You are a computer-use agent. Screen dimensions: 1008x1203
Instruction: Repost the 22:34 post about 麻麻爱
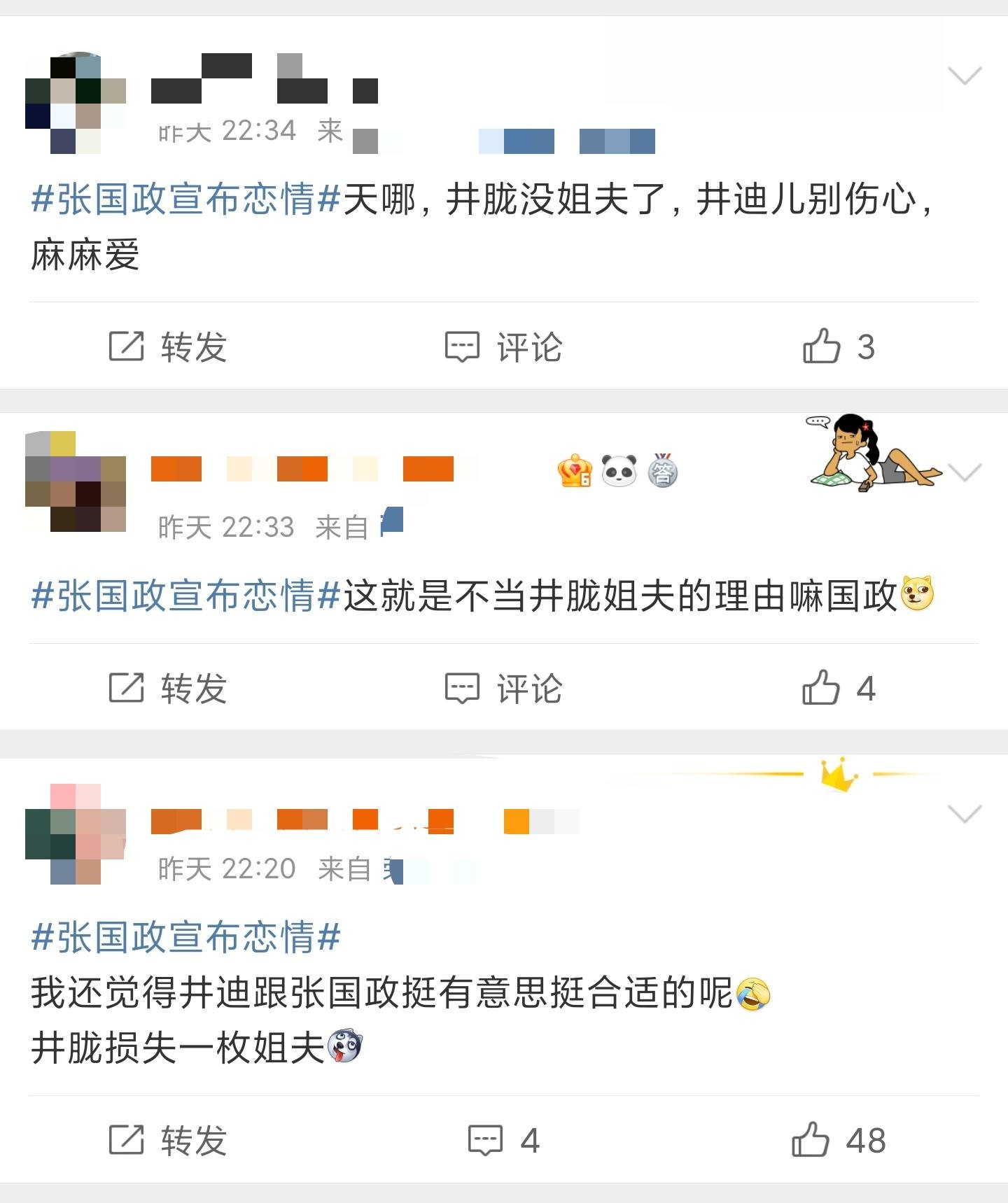168,347
